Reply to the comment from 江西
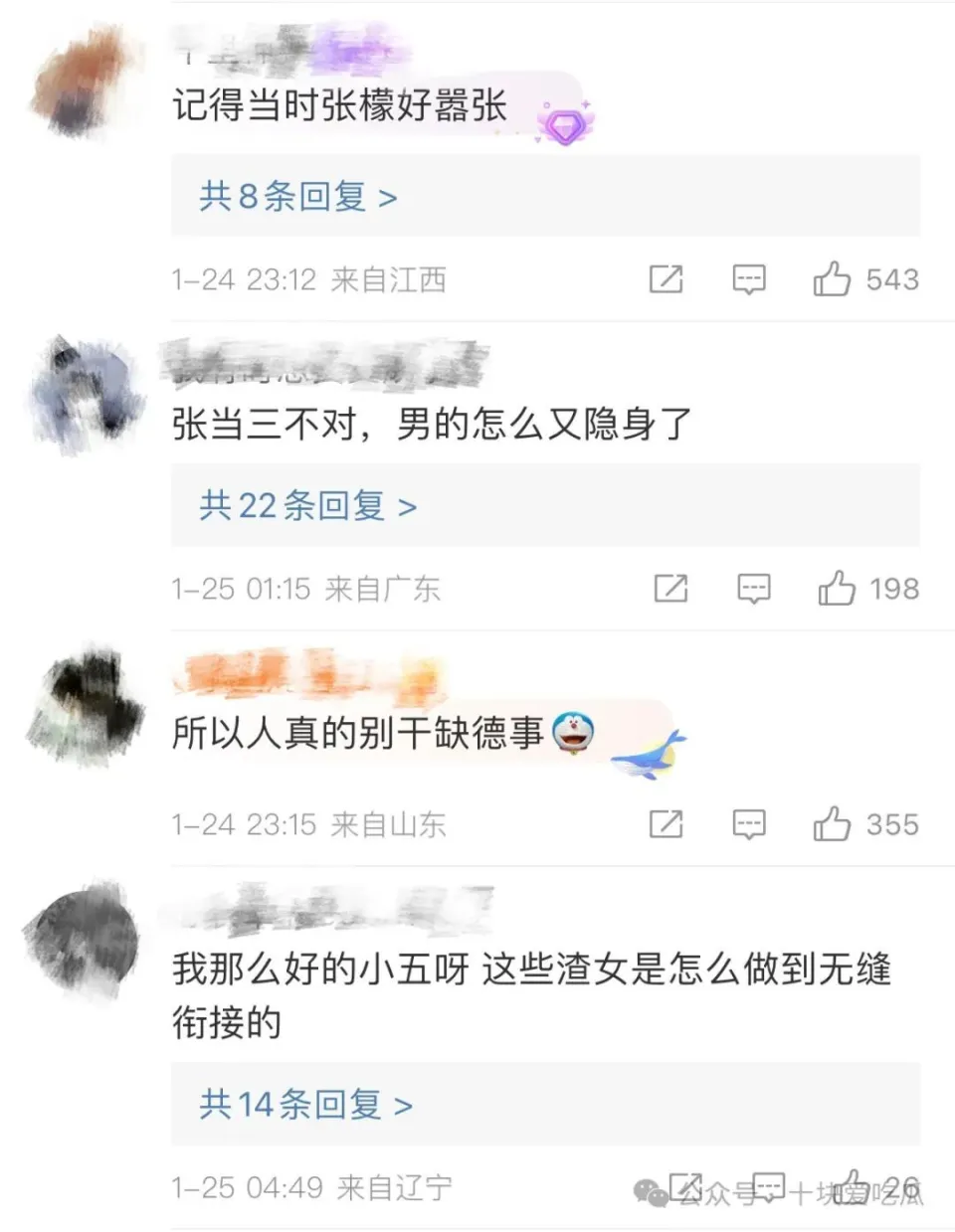 pyautogui.click(x=748, y=279)
